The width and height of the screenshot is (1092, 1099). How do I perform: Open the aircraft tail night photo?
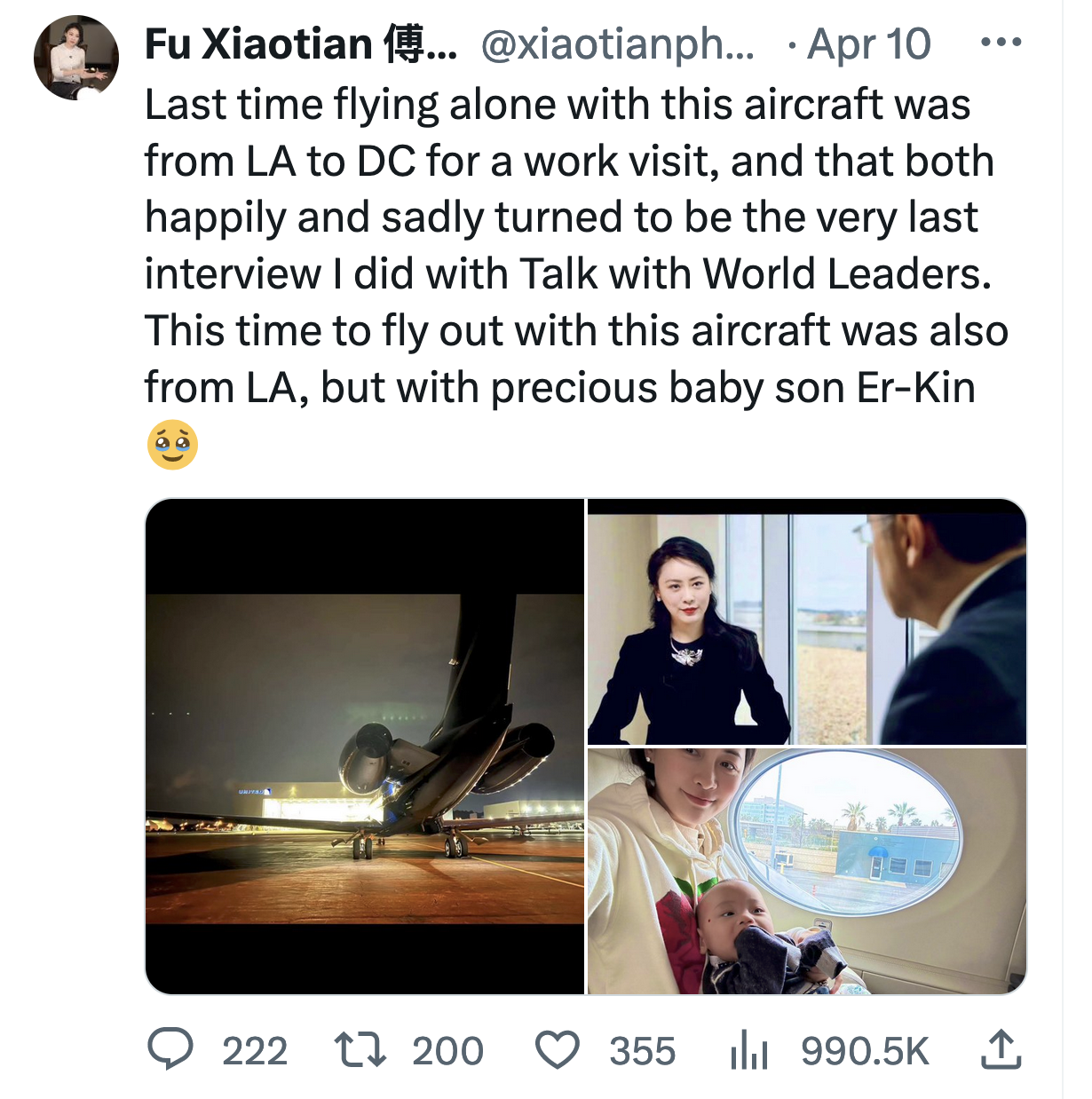coord(365,747)
